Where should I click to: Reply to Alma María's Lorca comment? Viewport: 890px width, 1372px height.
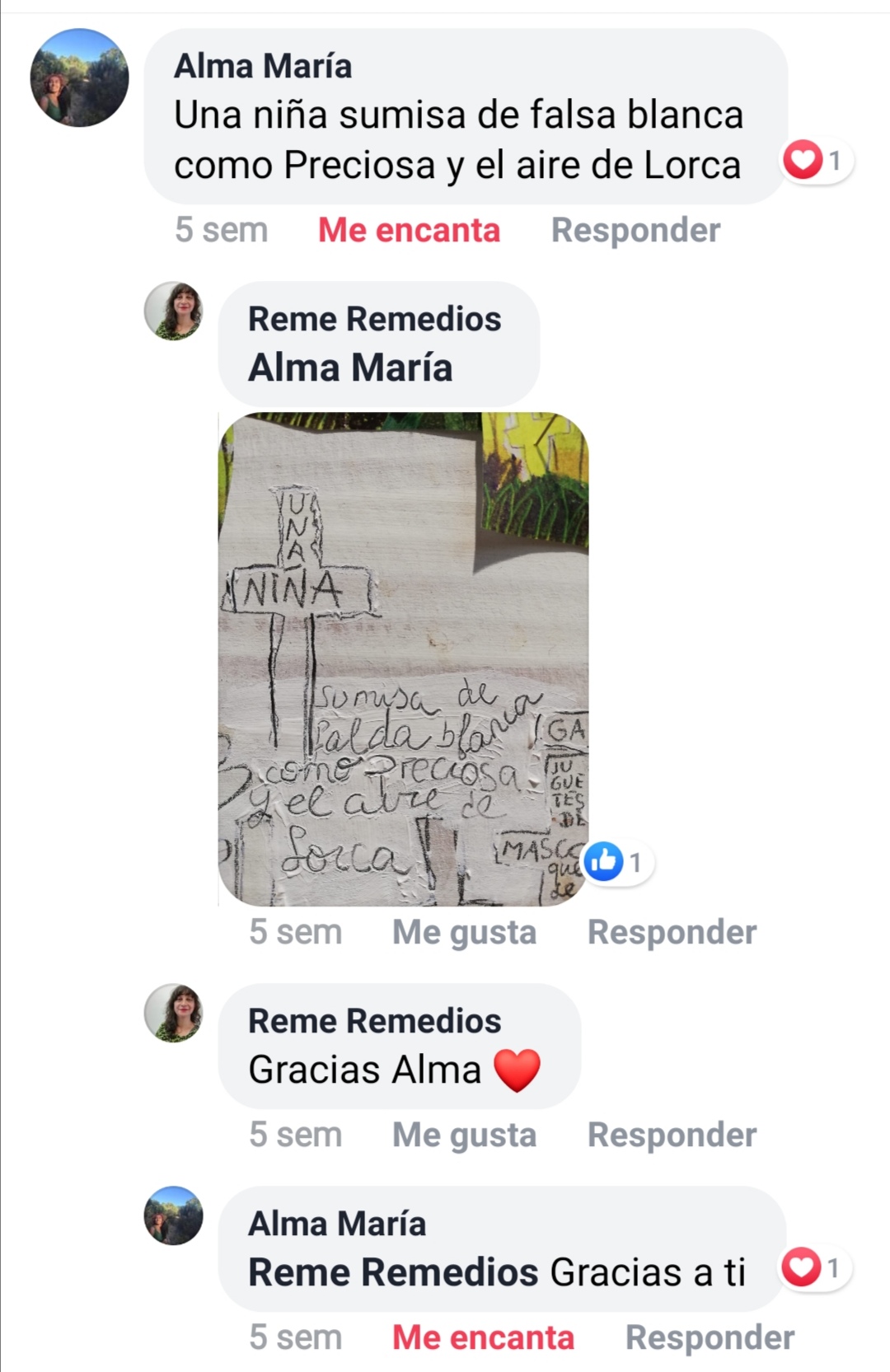pos(635,230)
